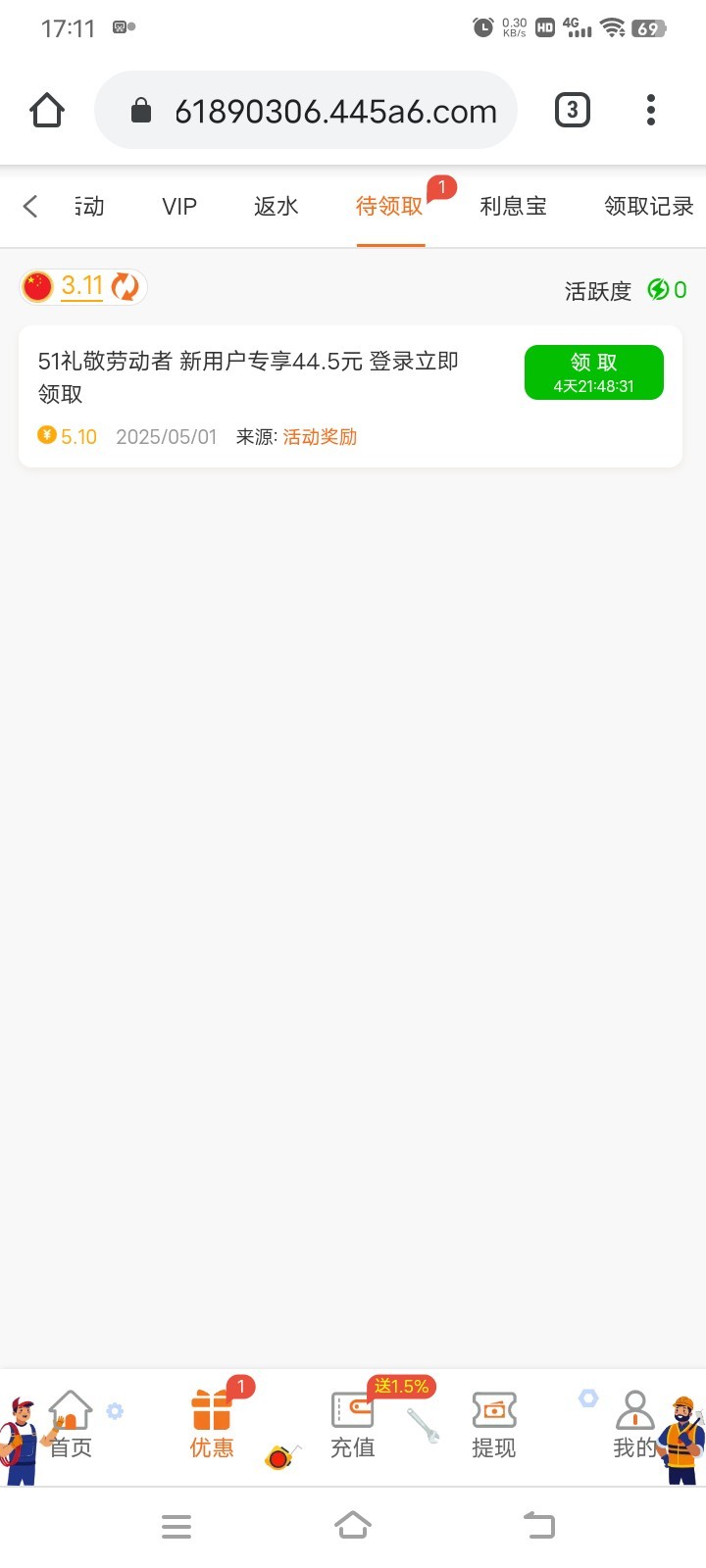This screenshot has width=706, height=1568.
Task: Go to 首页 in bottom navigation
Action: [71, 1426]
